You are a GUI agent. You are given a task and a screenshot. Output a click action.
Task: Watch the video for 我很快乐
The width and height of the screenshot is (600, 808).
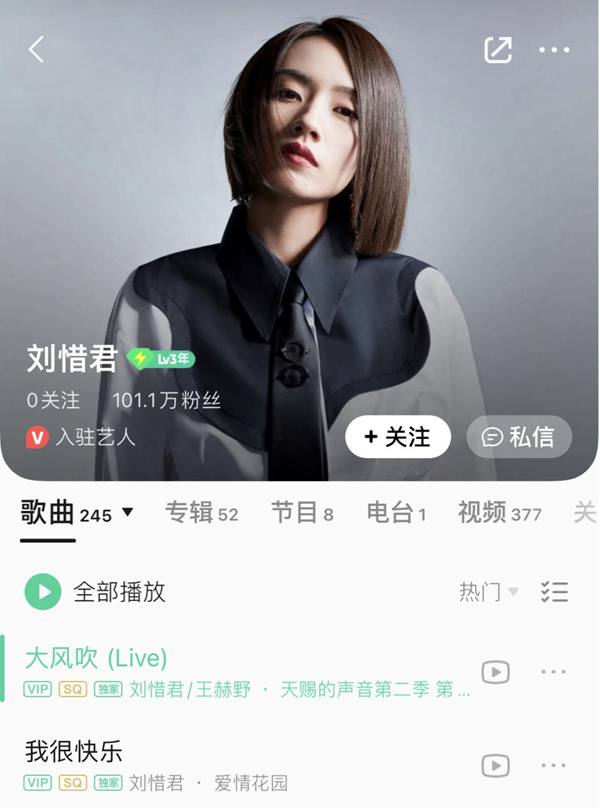coord(495,766)
